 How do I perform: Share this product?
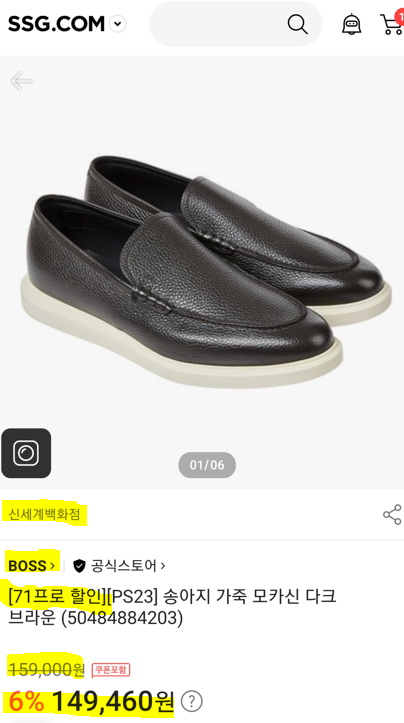392,515
